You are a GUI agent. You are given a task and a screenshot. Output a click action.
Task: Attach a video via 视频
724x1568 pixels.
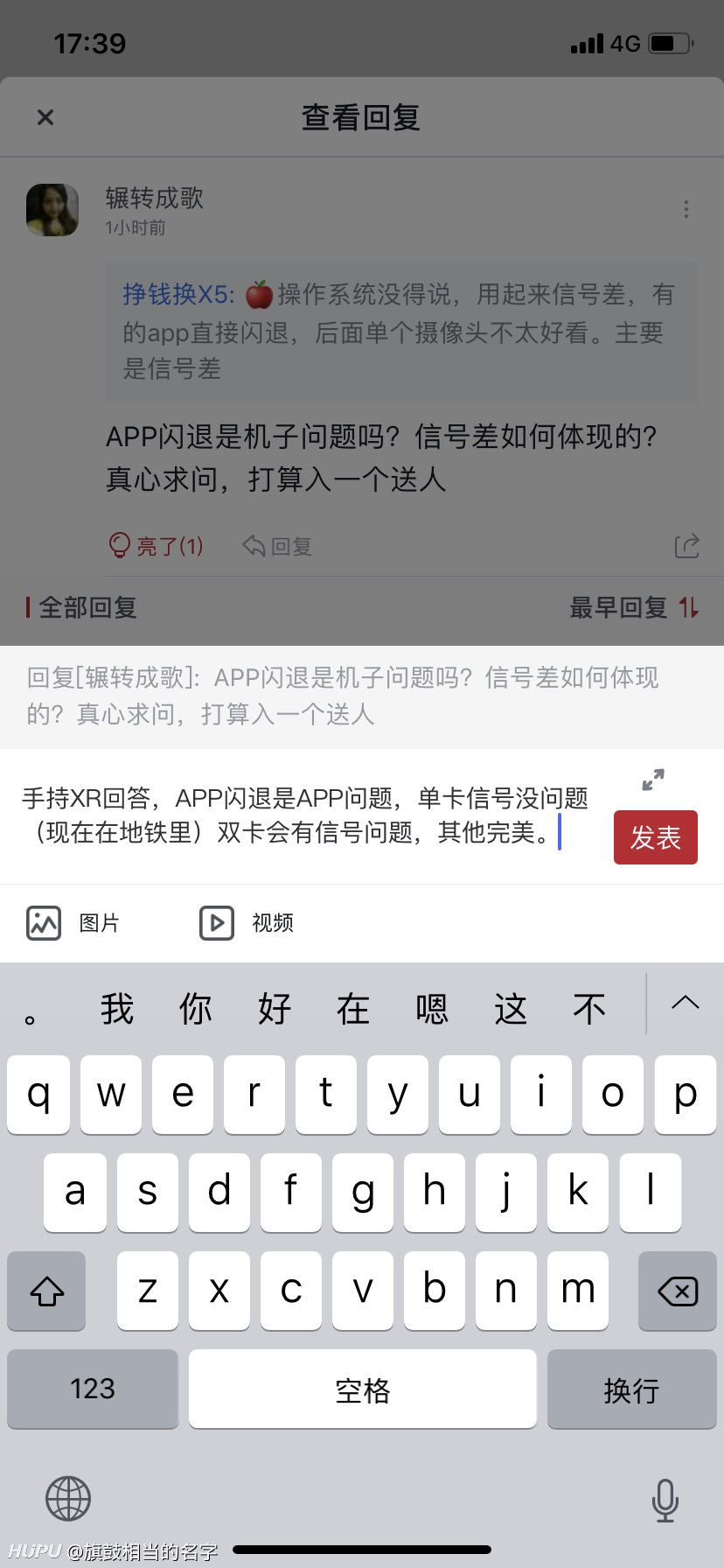point(247,923)
